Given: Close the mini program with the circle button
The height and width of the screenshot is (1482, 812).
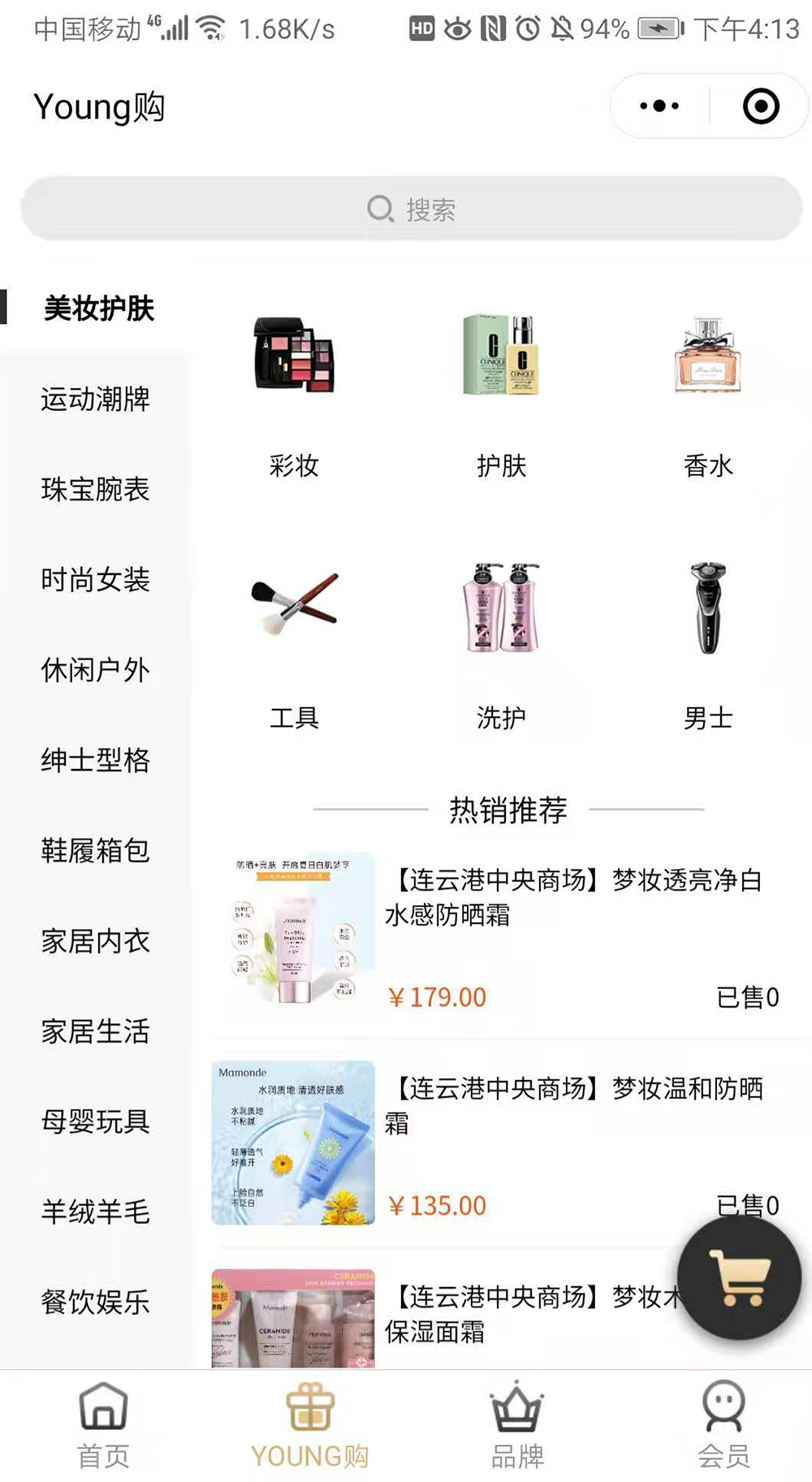Looking at the screenshot, I should coord(761,106).
